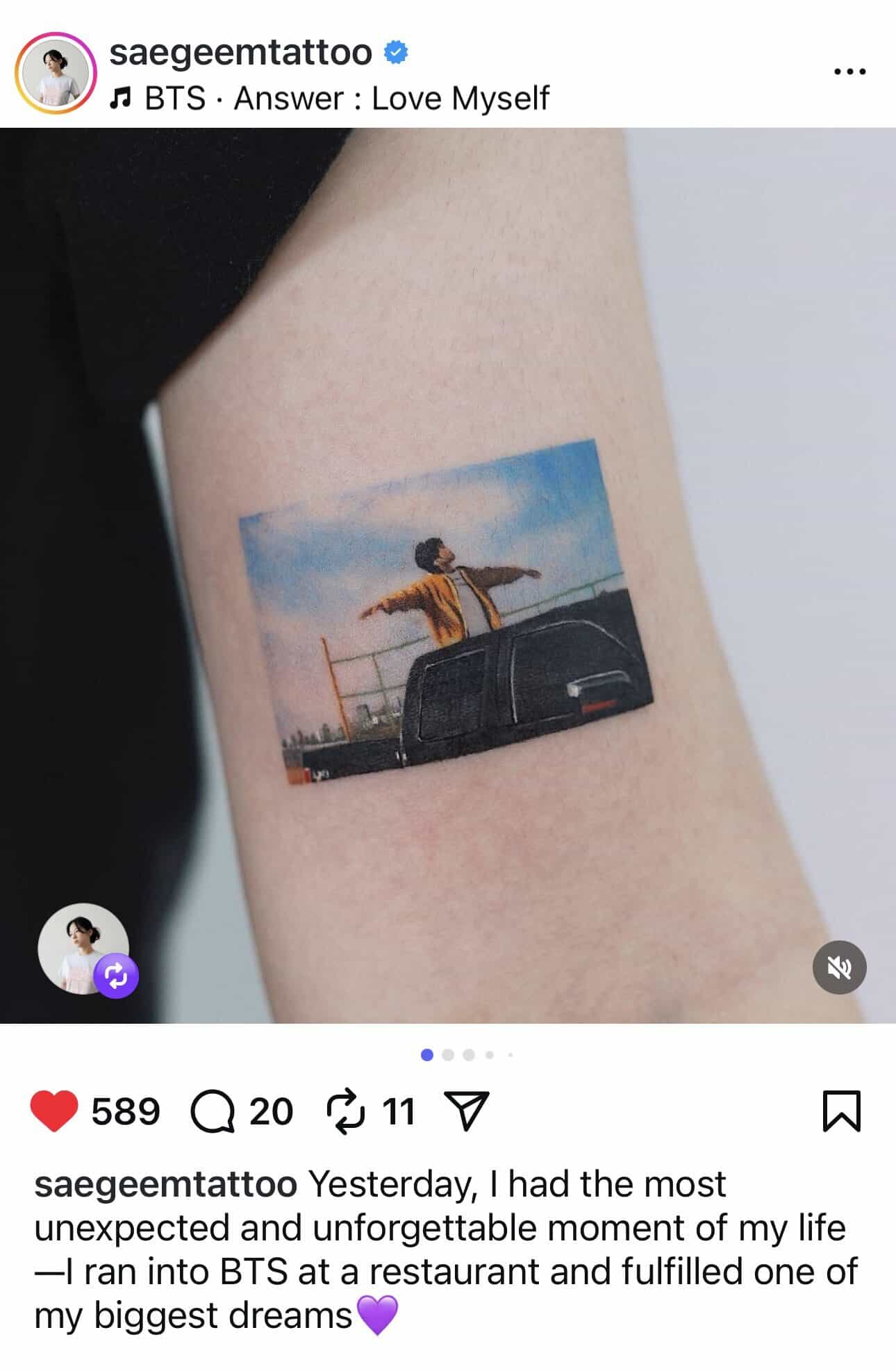Open the post's three-dot options menu
This screenshot has height=1371, width=896.
[849, 72]
